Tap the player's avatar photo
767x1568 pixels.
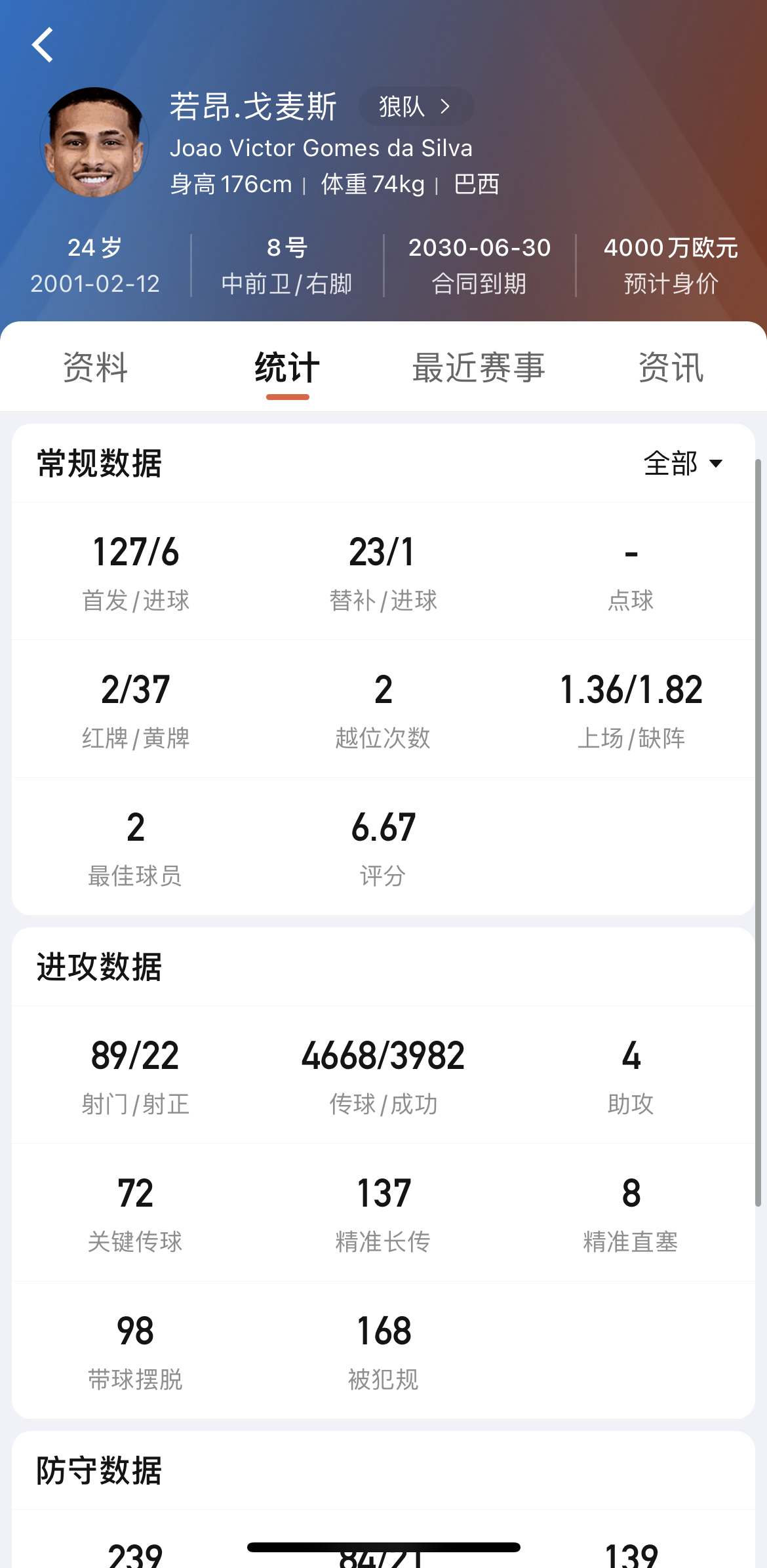coord(94,142)
